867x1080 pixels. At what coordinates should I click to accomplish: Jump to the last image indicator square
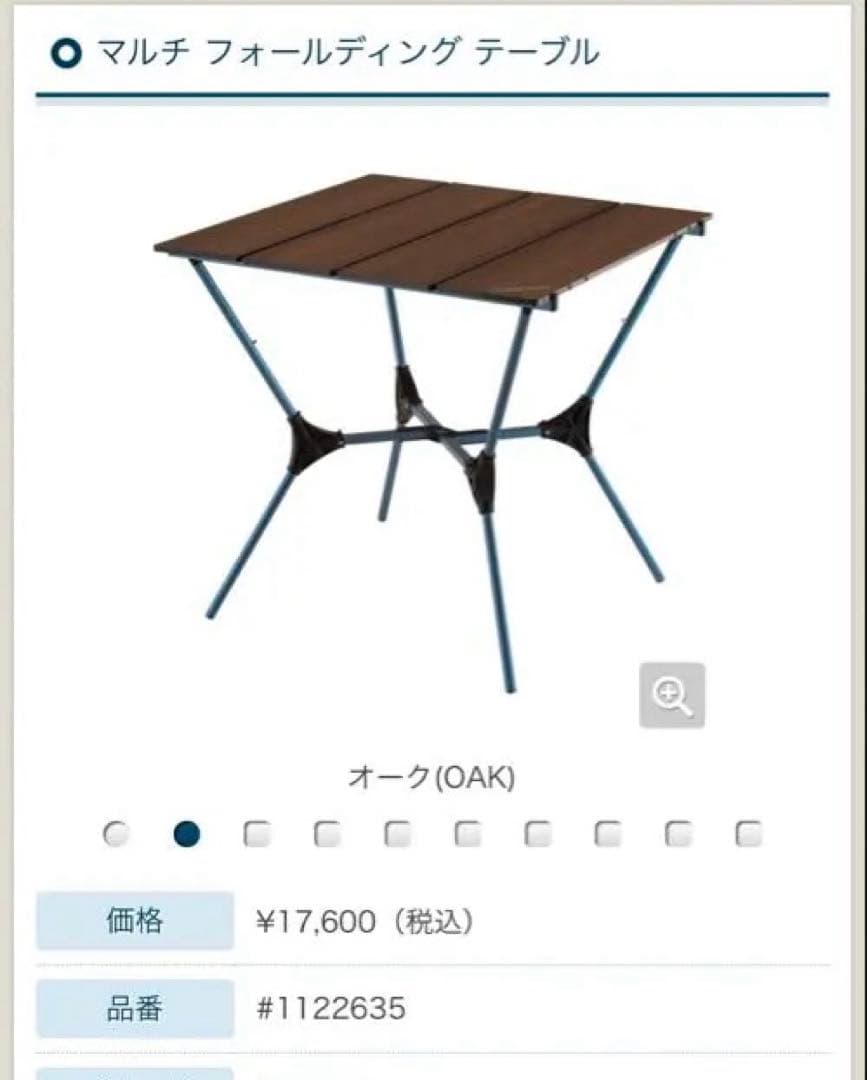[x=748, y=834]
